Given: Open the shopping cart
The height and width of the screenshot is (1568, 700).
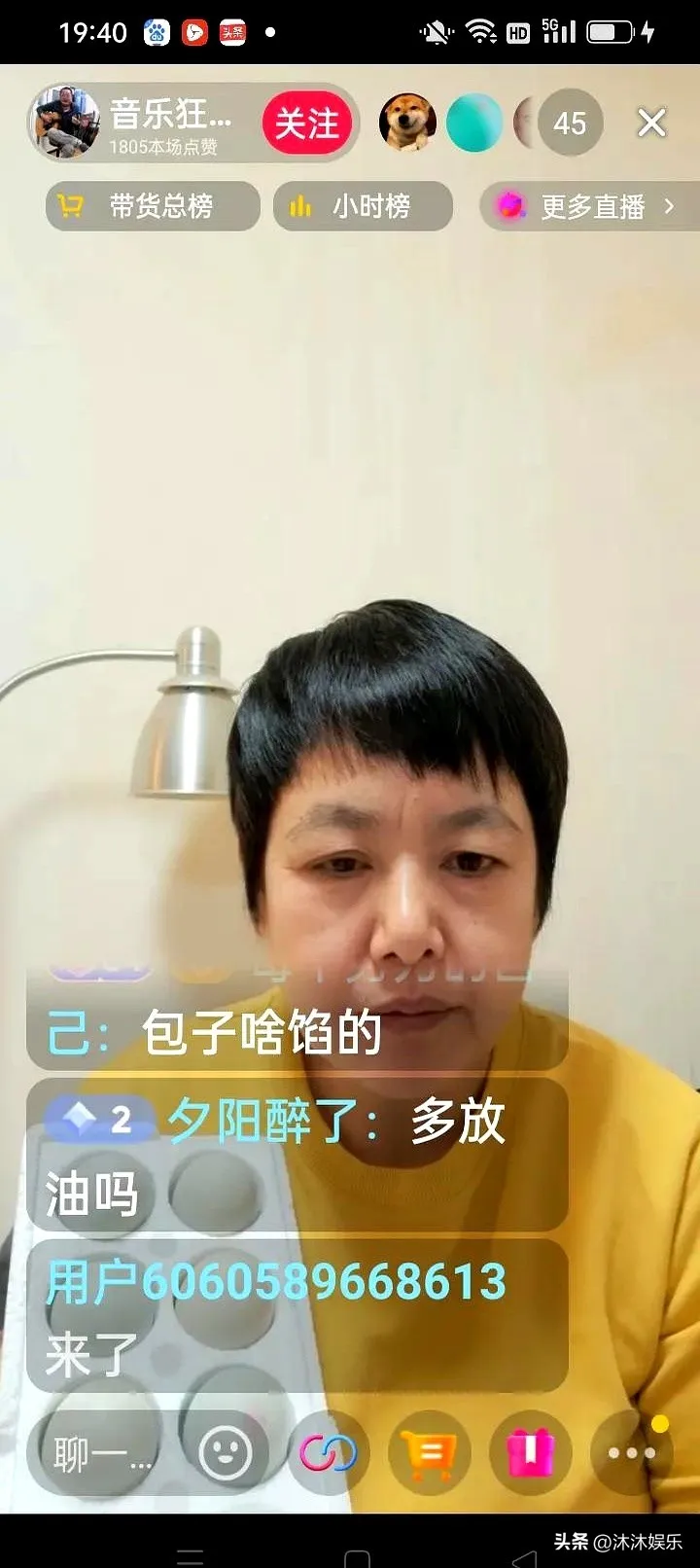Looking at the screenshot, I should click(x=429, y=1454).
